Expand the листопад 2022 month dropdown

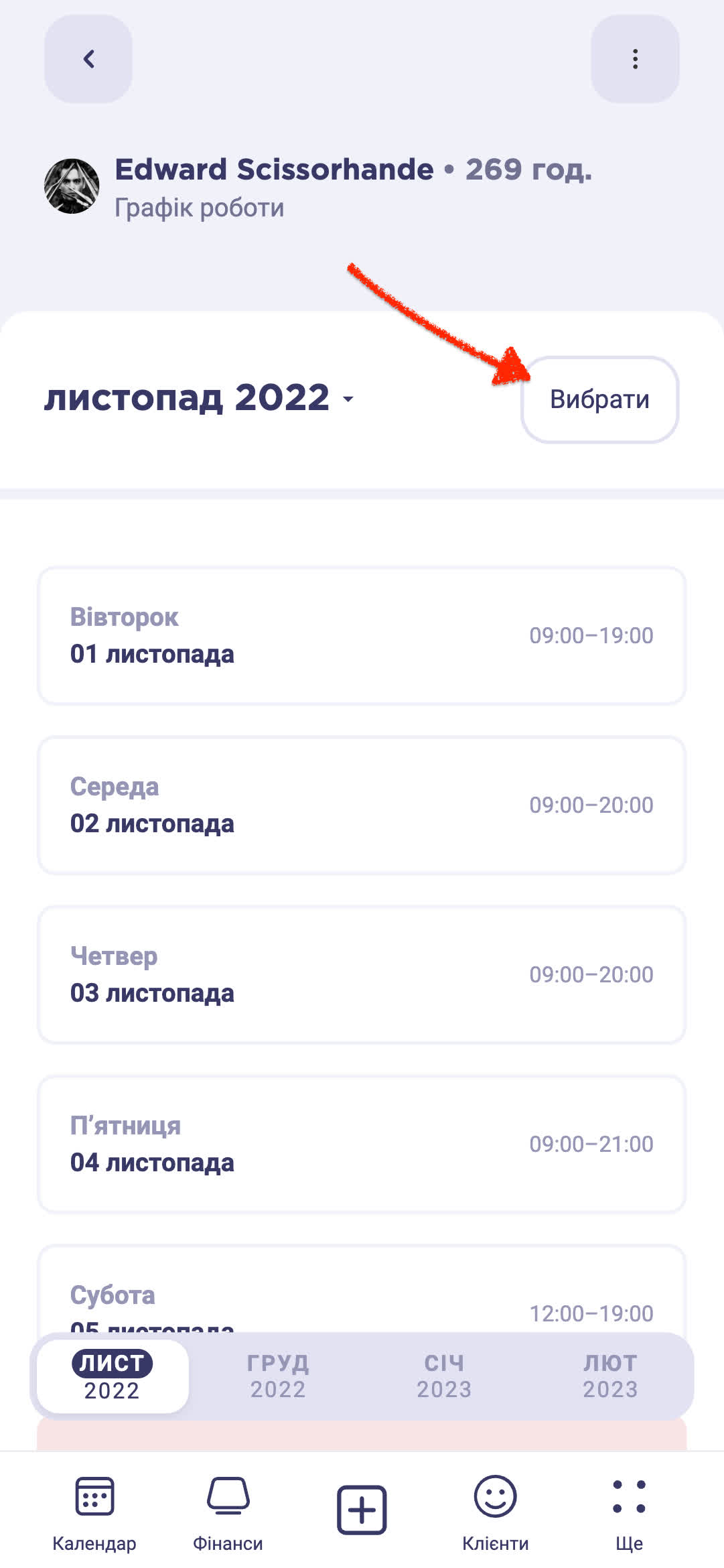tap(200, 399)
